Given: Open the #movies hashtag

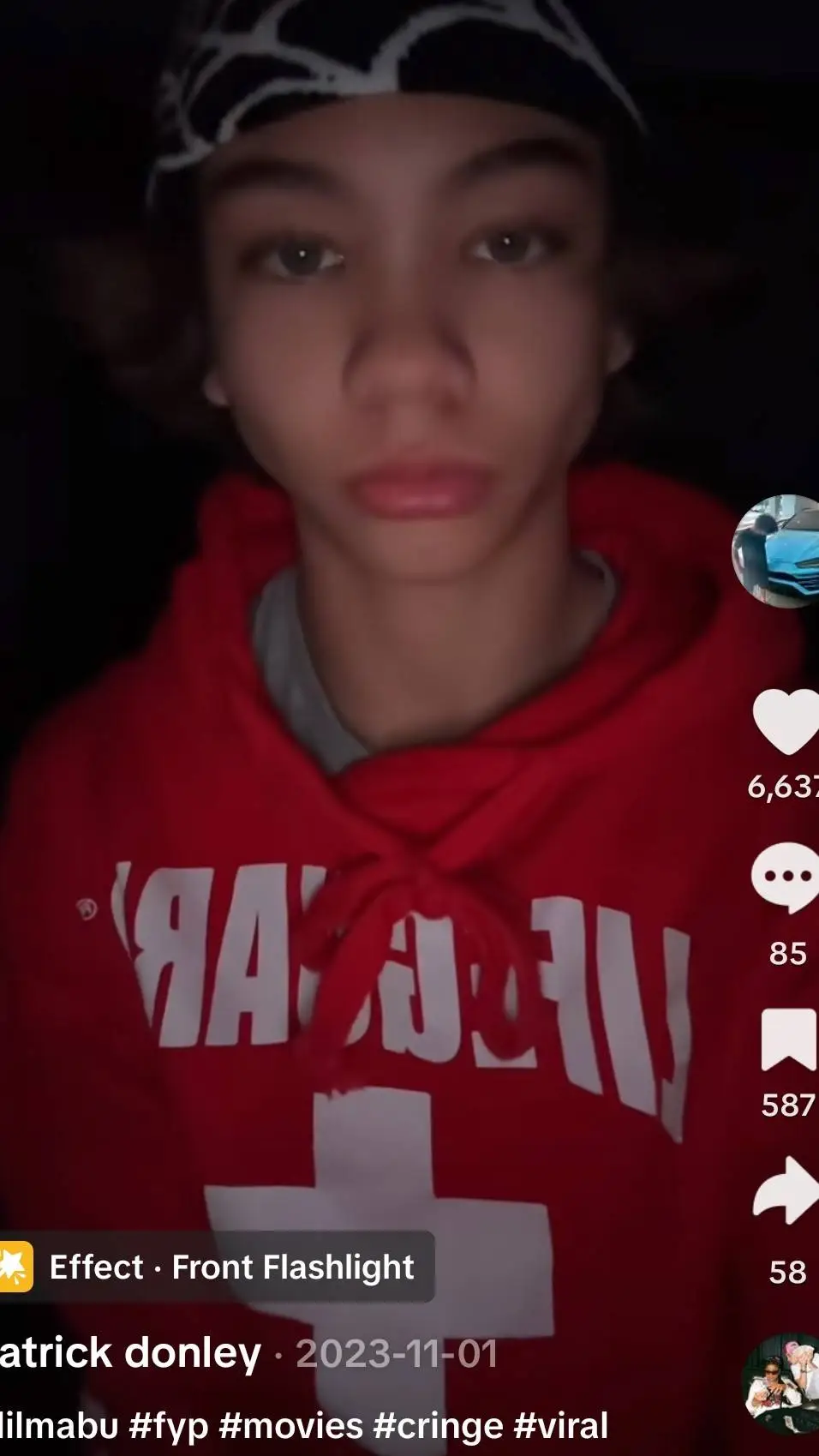Looking at the screenshot, I should [x=290, y=1426].
